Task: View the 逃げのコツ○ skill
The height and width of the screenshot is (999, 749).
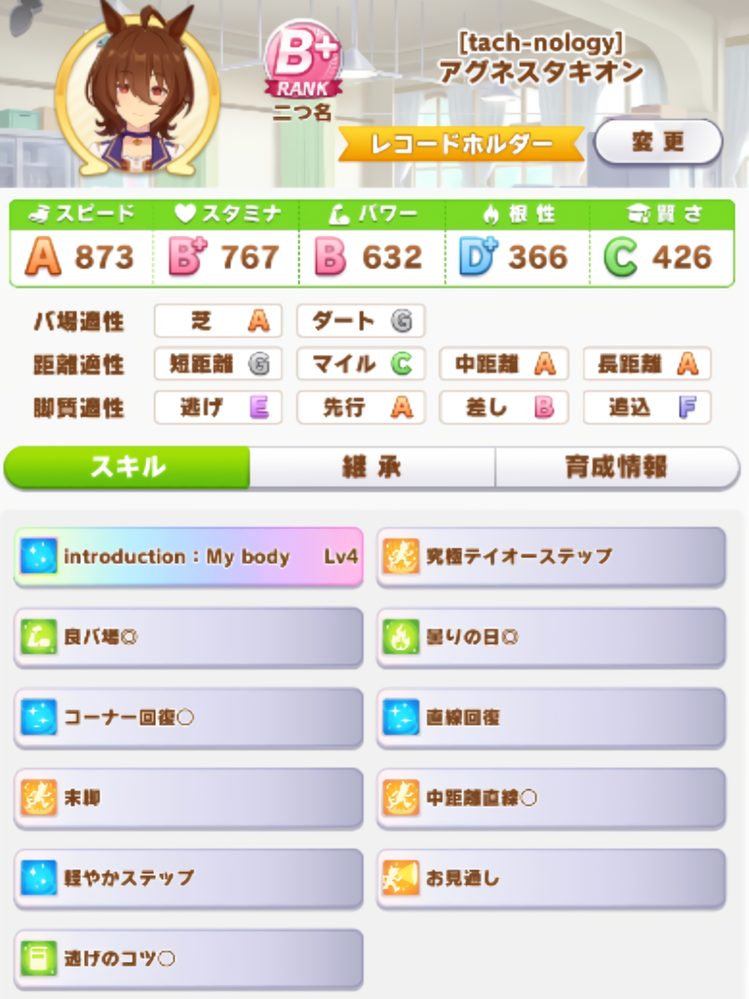Action: [188, 958]
